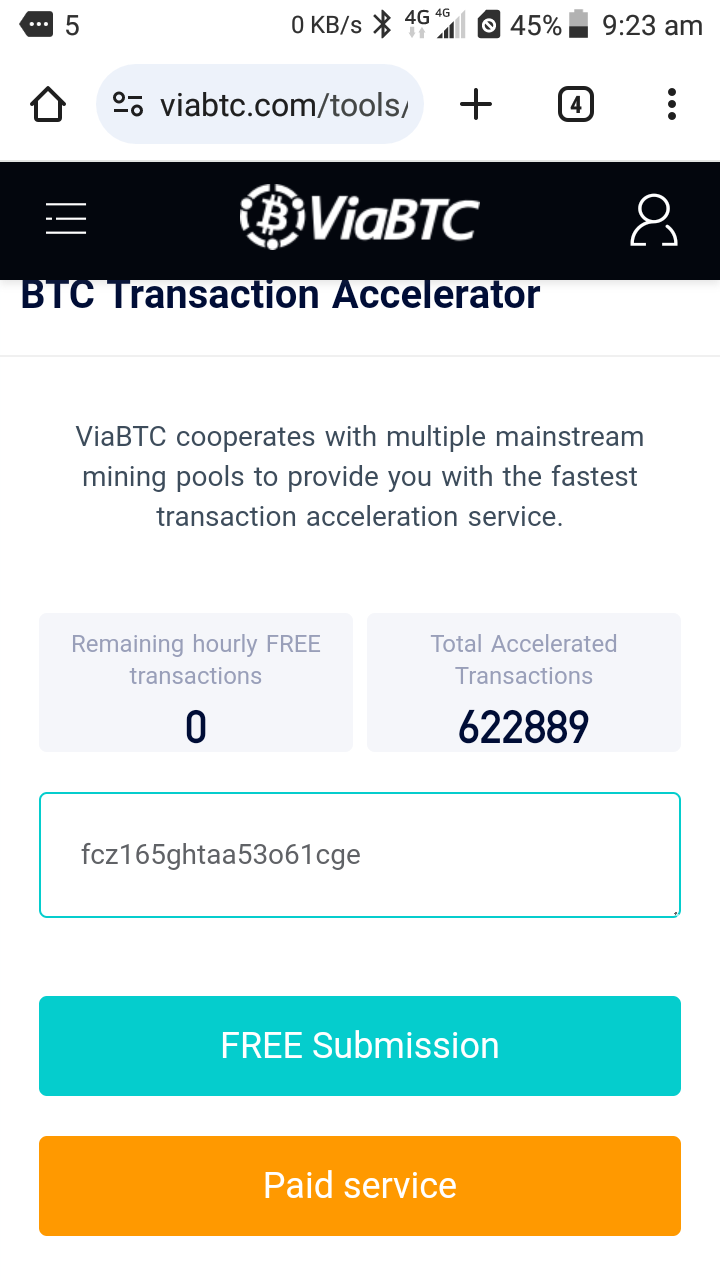Open the tab switcher showing 4 tabs
Image resolution: width=720 pixels, height=1280 pixels.
[x=575, y=104]
